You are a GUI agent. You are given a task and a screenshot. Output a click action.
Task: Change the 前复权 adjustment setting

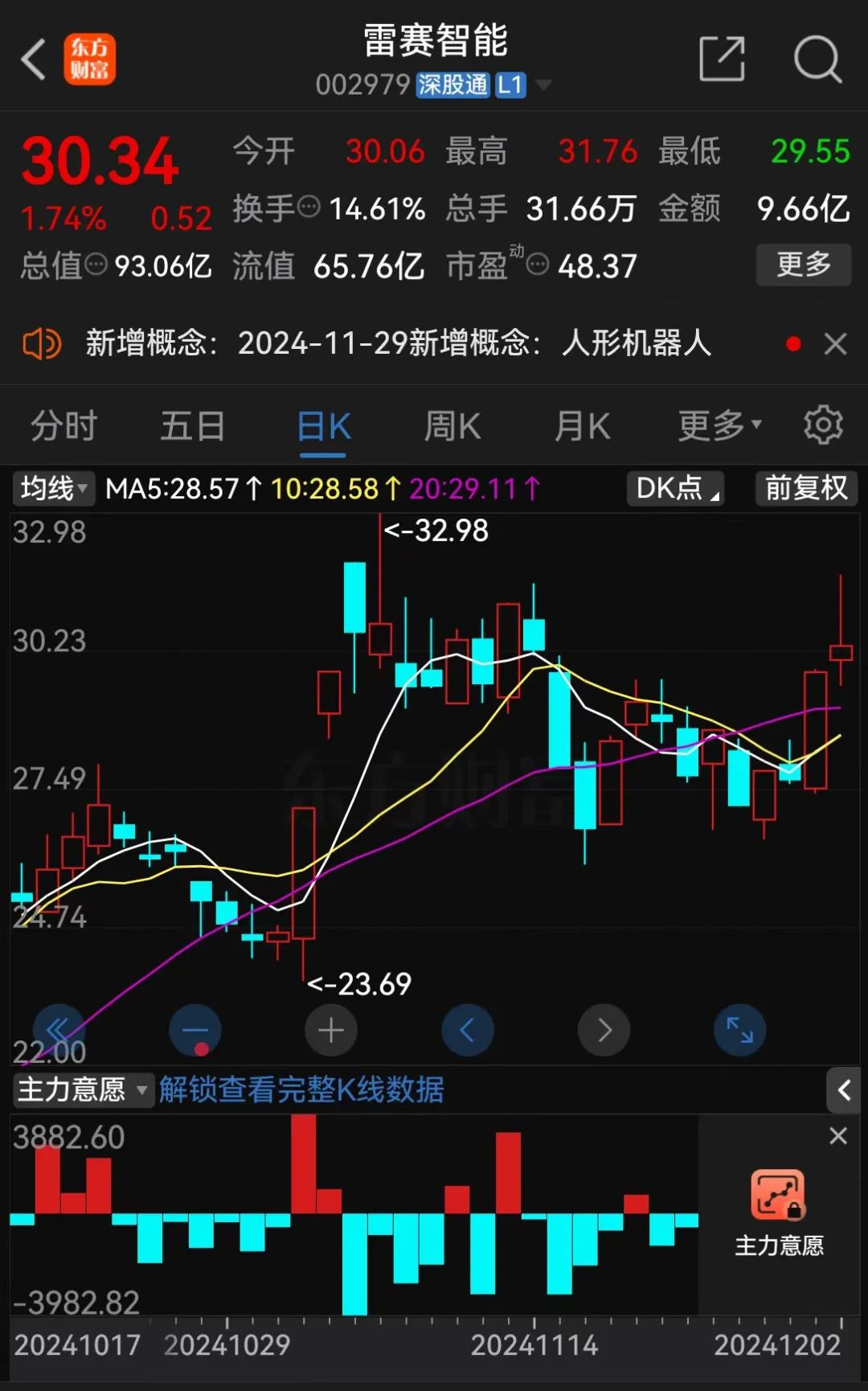[806, 488]
